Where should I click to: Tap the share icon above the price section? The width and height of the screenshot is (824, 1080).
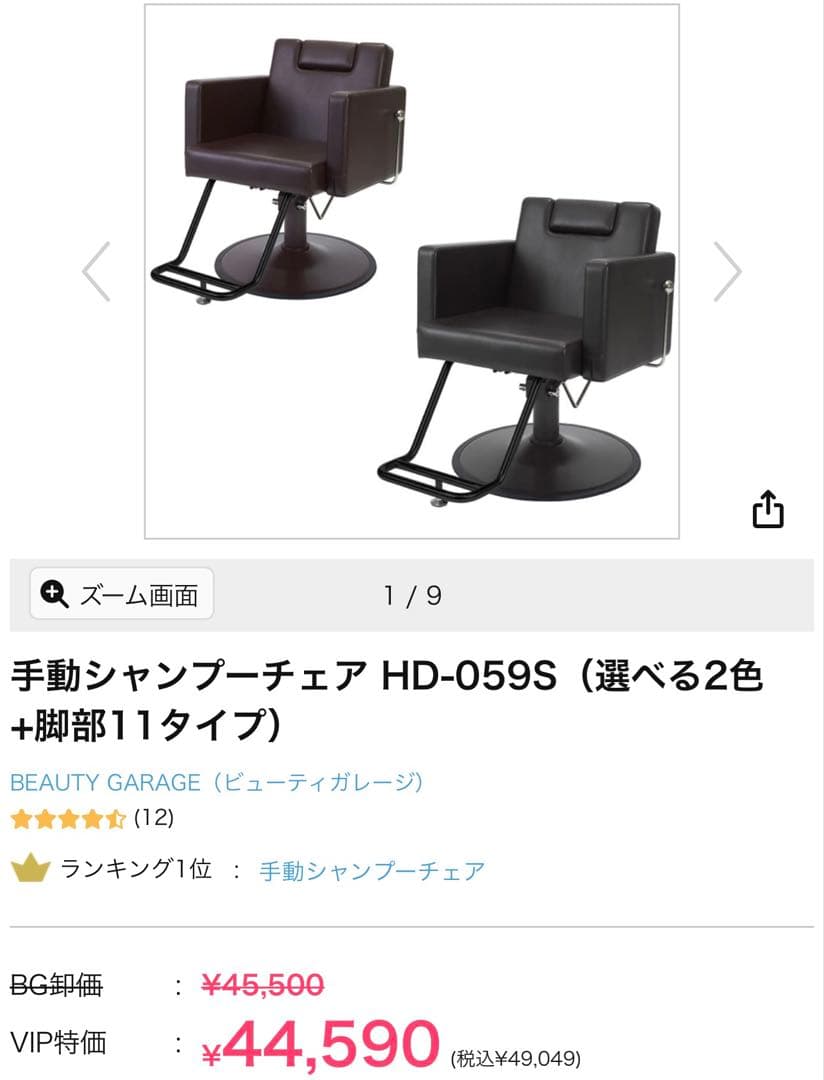768,511
